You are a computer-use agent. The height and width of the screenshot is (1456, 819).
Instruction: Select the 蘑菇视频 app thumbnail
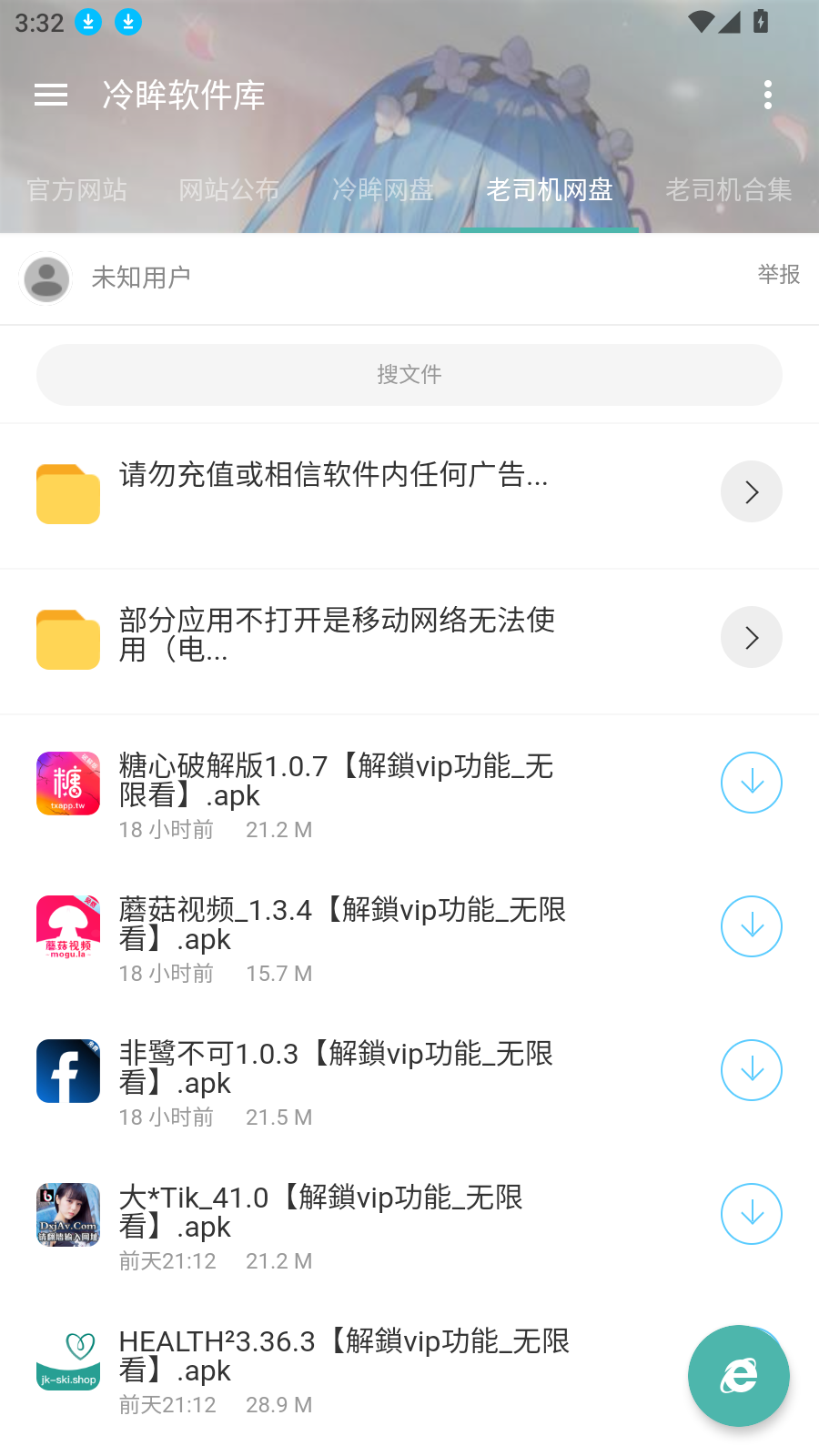click(x=68, y=926)
